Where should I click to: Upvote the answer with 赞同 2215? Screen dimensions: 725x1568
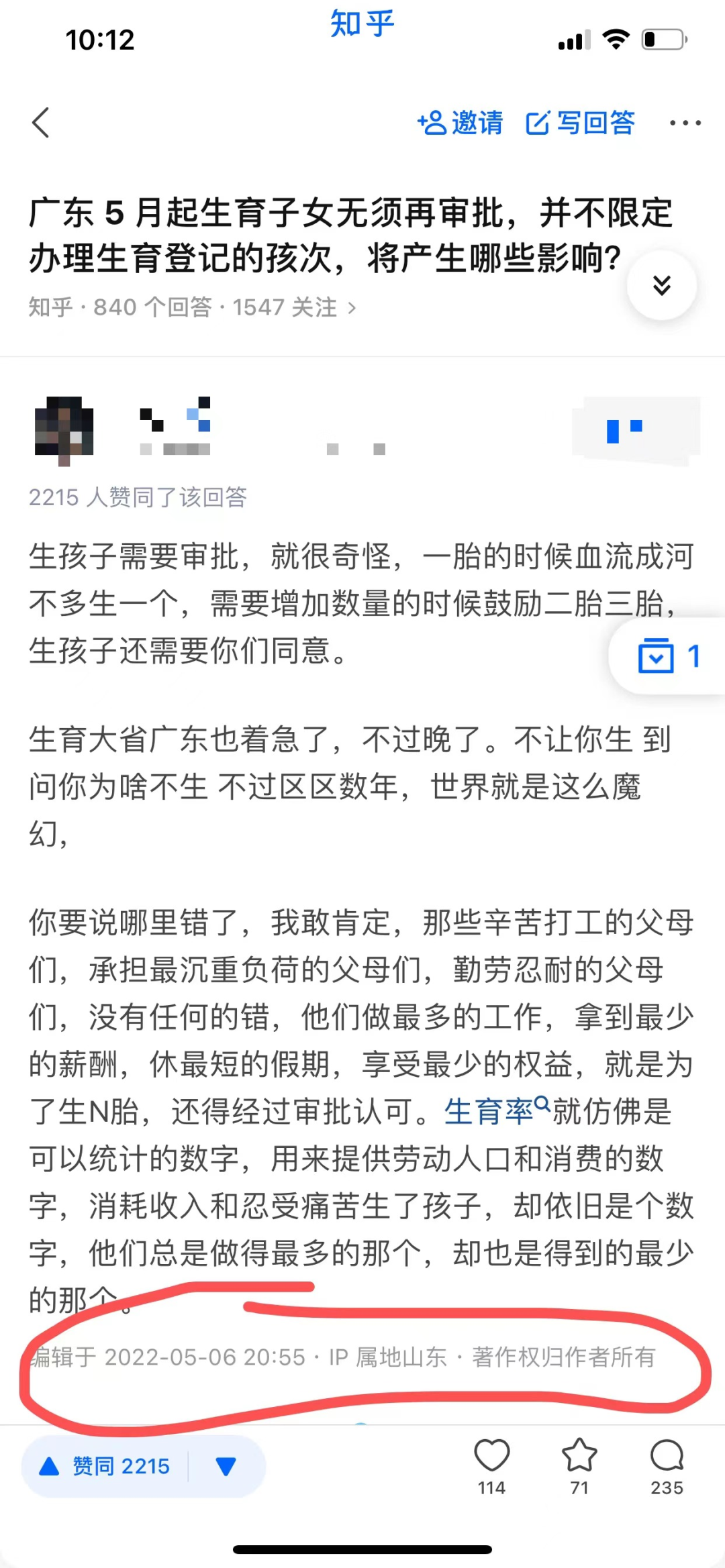pos(105,1466)
